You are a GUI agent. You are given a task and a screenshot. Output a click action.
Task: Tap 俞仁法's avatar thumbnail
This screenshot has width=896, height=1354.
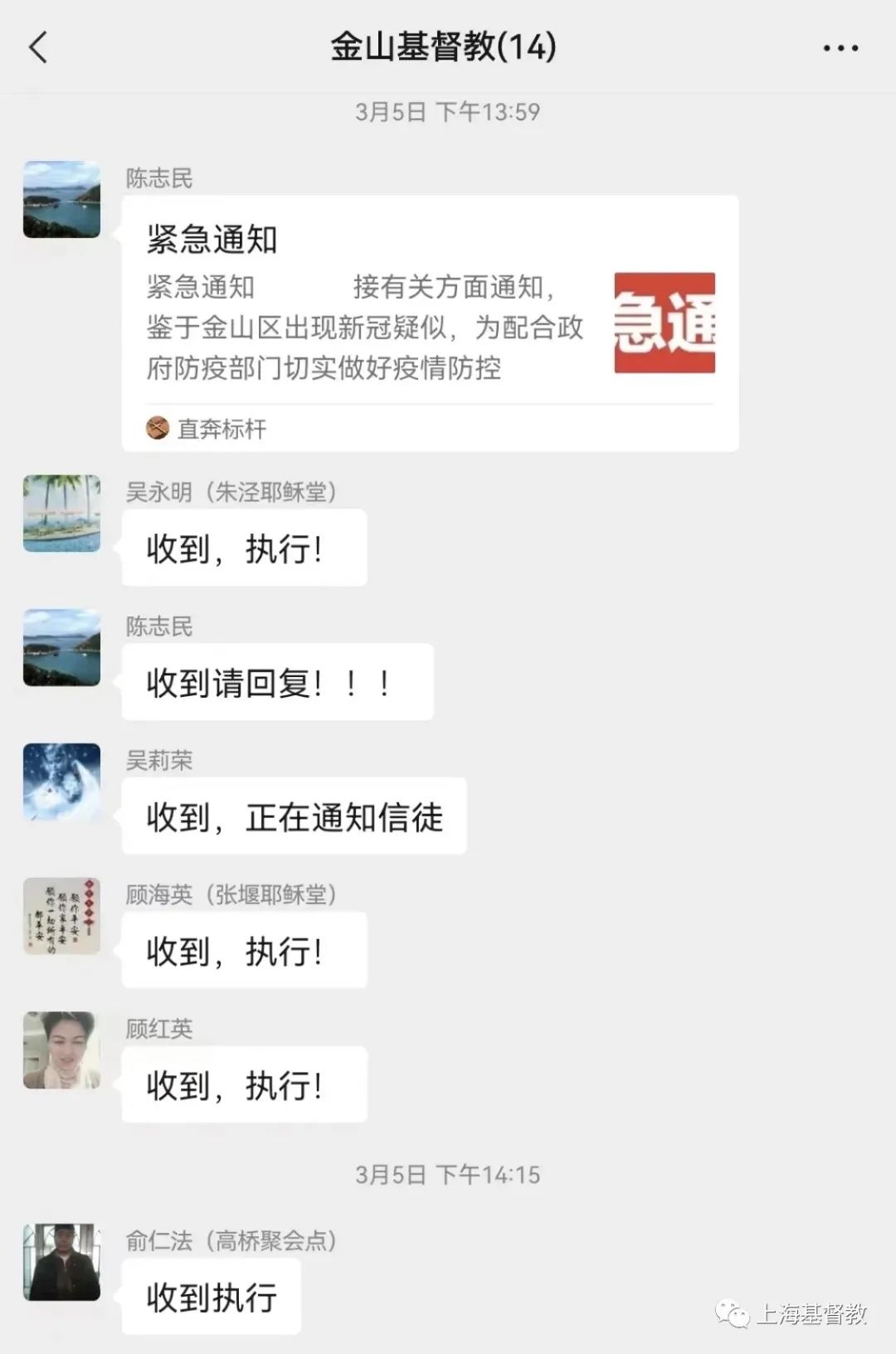(x=61, y=1264)
